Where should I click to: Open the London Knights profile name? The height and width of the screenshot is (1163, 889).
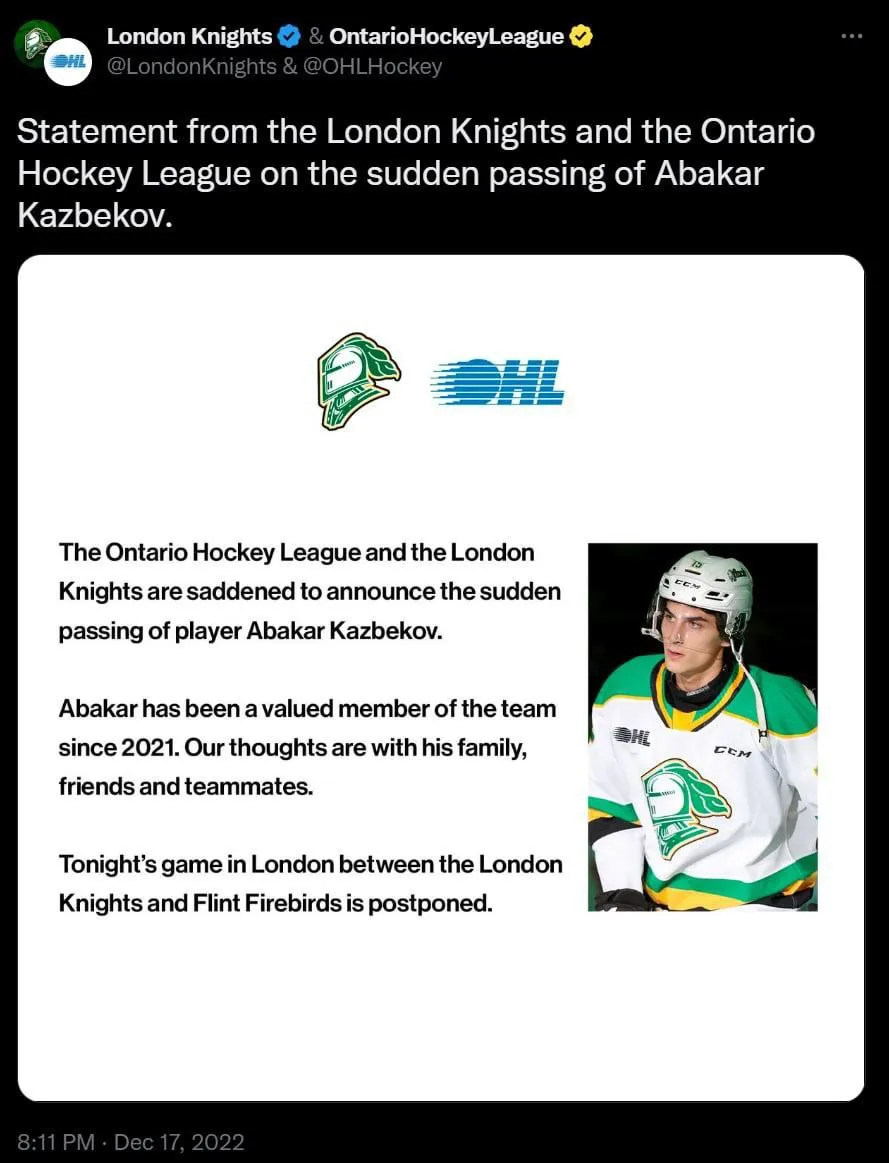[x=189, y=37]
